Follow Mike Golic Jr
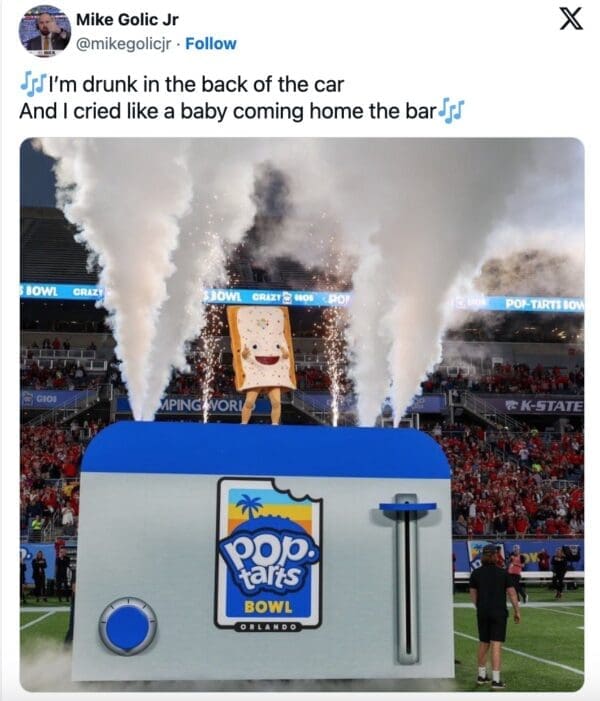600x701 pixels. tap(212, 43)
